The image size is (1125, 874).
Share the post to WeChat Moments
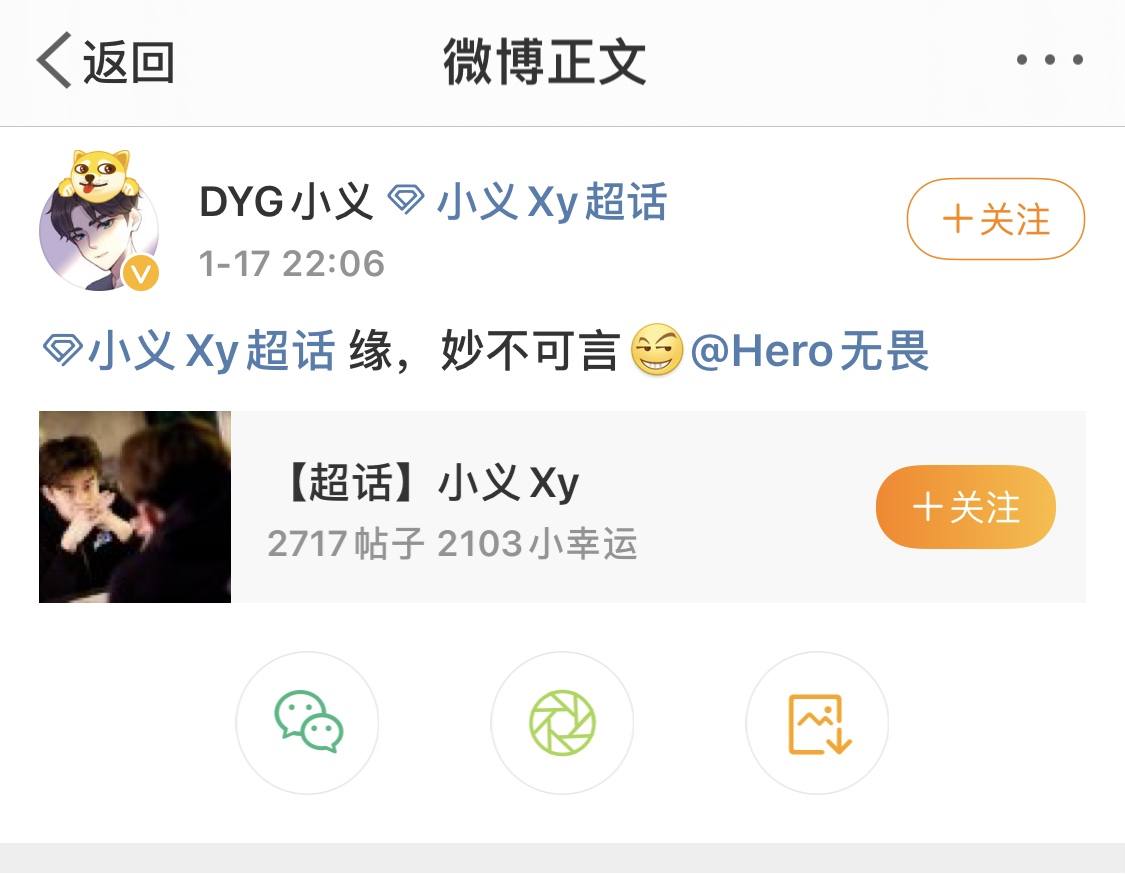point(562,723)
